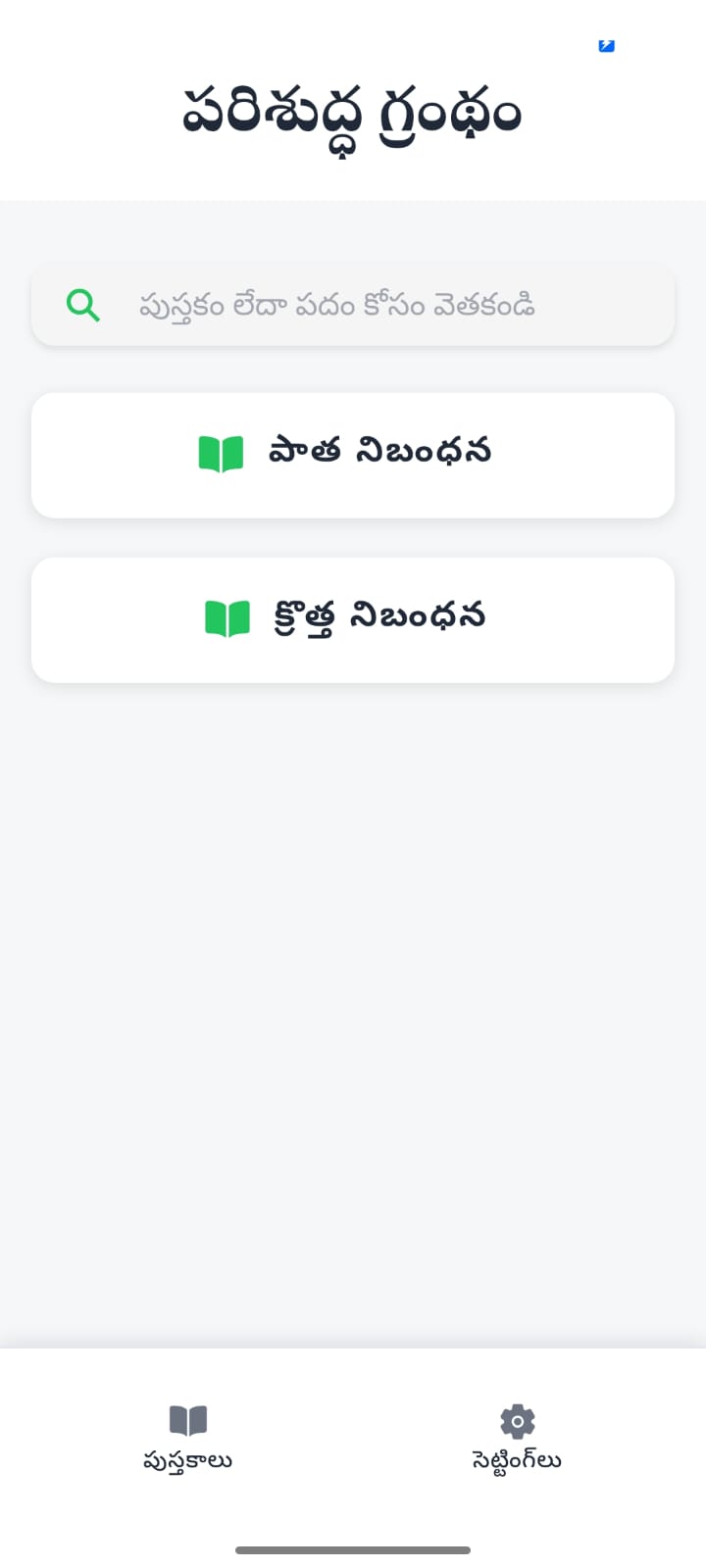
Task: Tap the blue share icon at top right
Action: 605,45
